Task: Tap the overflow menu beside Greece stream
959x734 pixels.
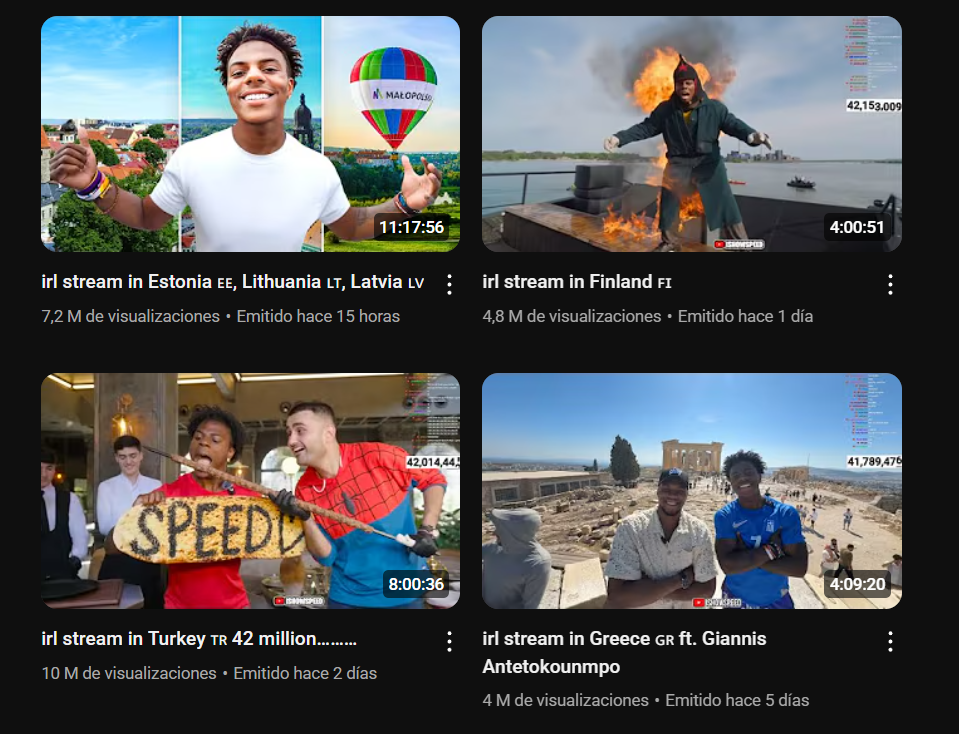Action: tap(890, 641)
